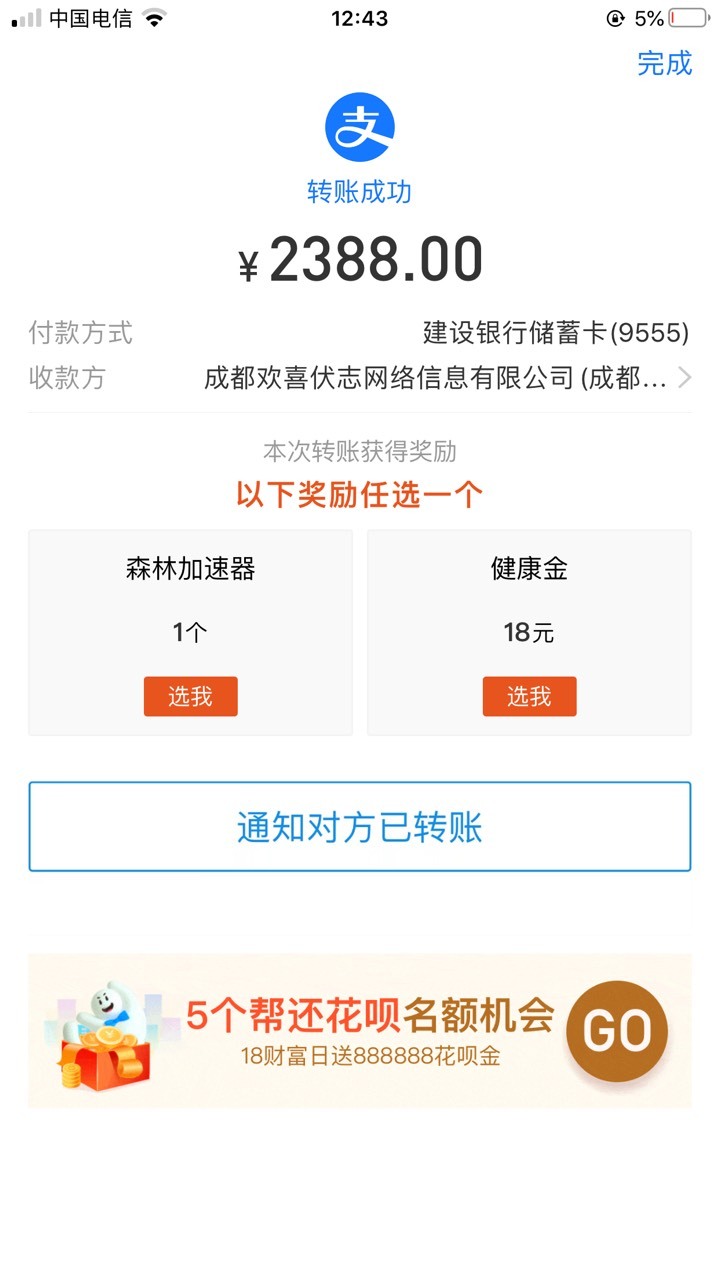This screenshot has width=720, height=1280.
Task: Open the 收款方 recipient details row
Action: 360,378
